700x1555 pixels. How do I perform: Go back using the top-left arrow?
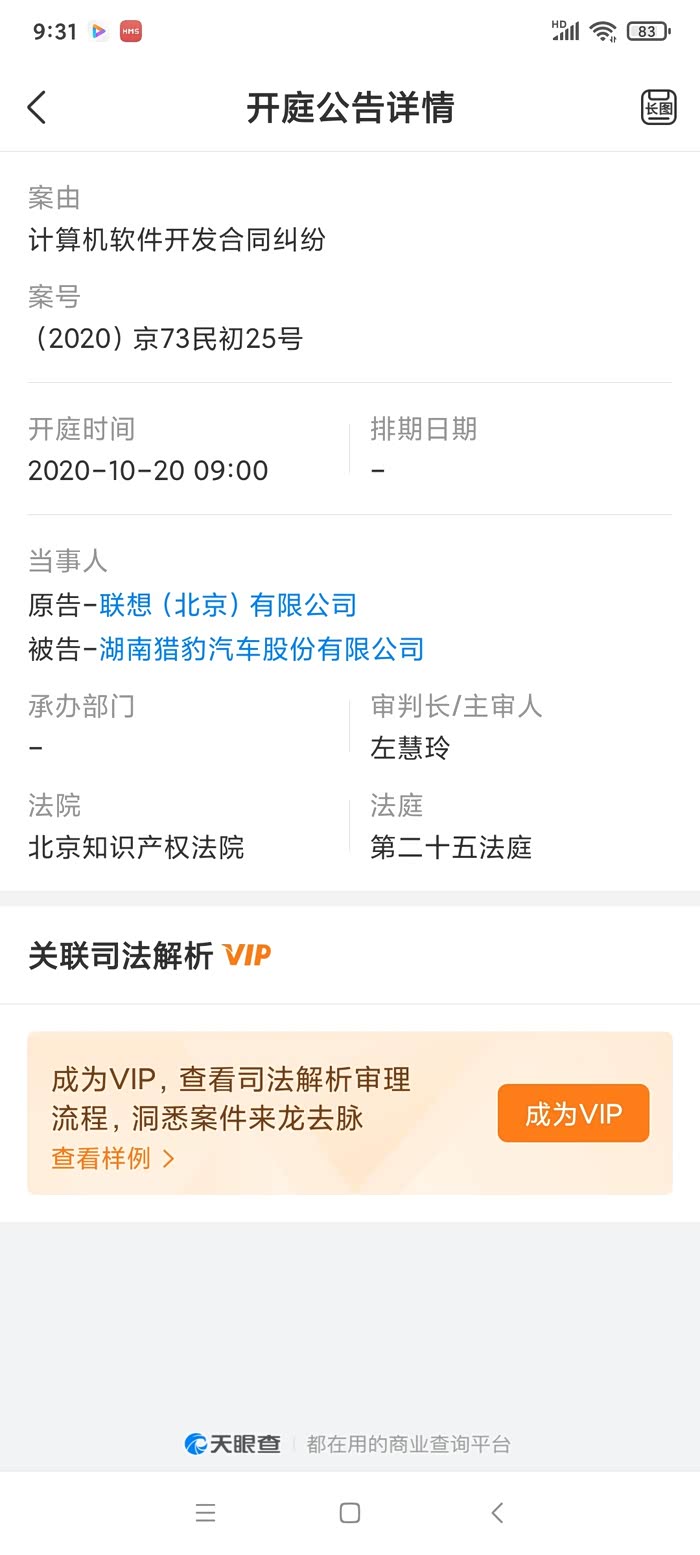[x=37, y=107]
